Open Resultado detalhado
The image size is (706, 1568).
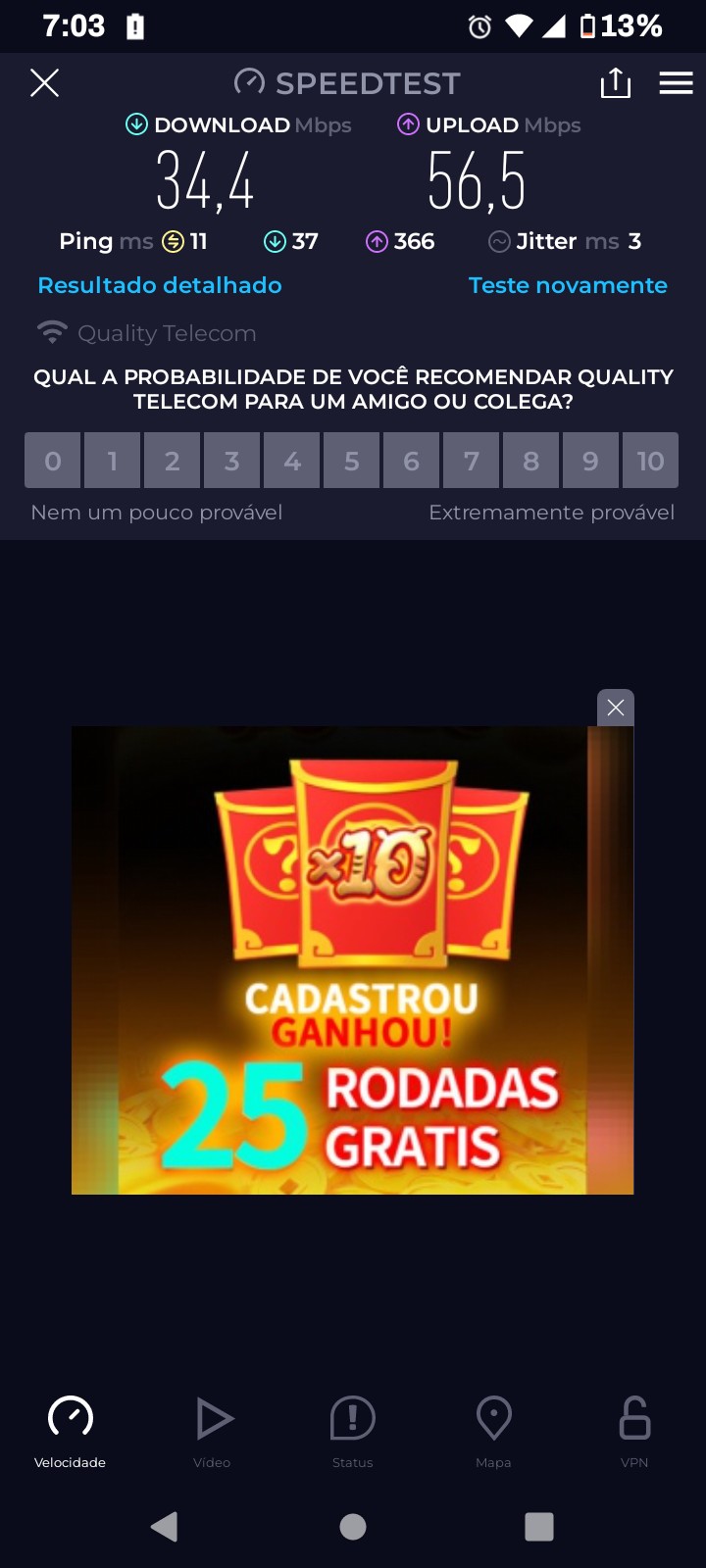coord(160,285)
